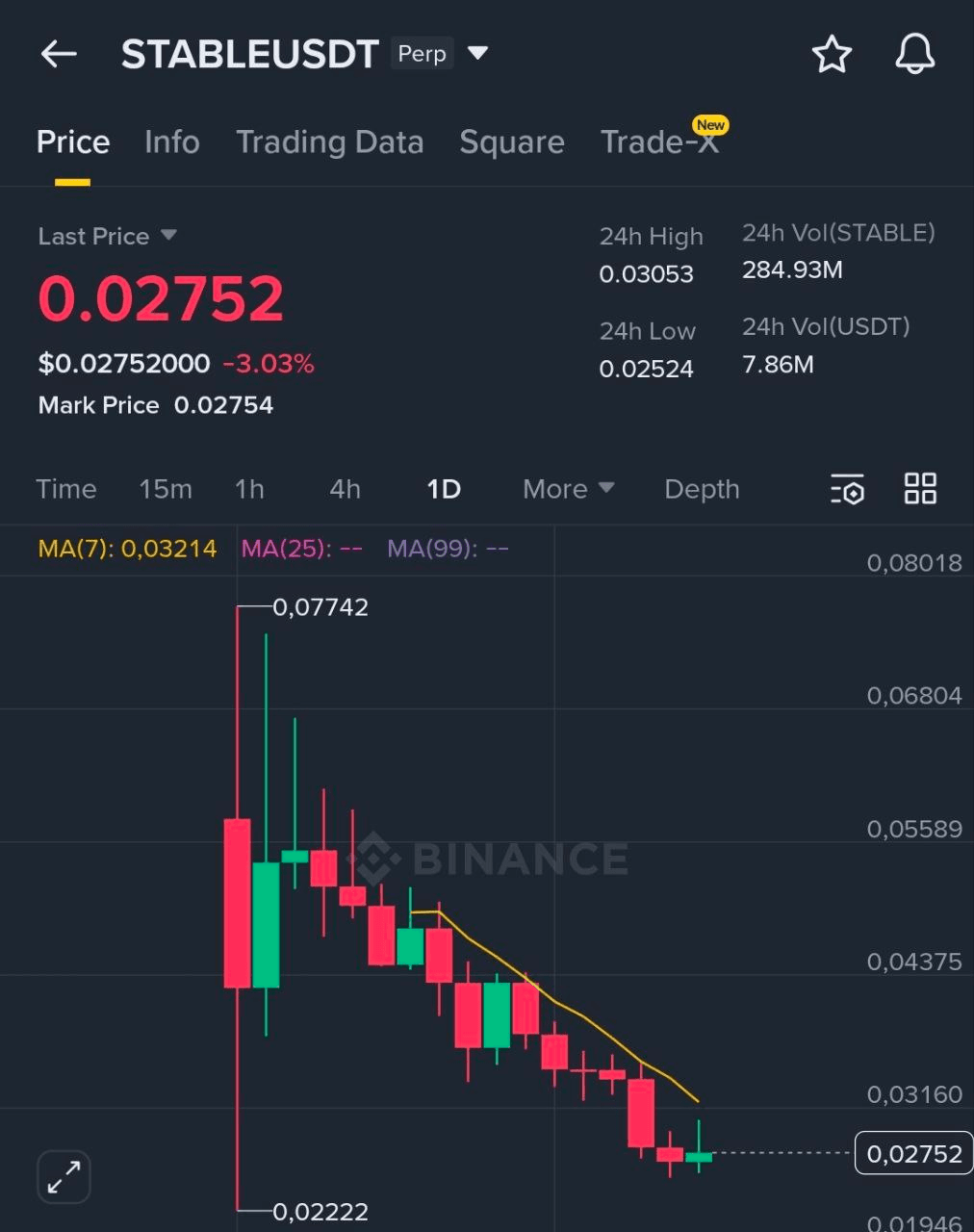
Task: Expand the chart to fullscreen
Action: point(63,1176)
